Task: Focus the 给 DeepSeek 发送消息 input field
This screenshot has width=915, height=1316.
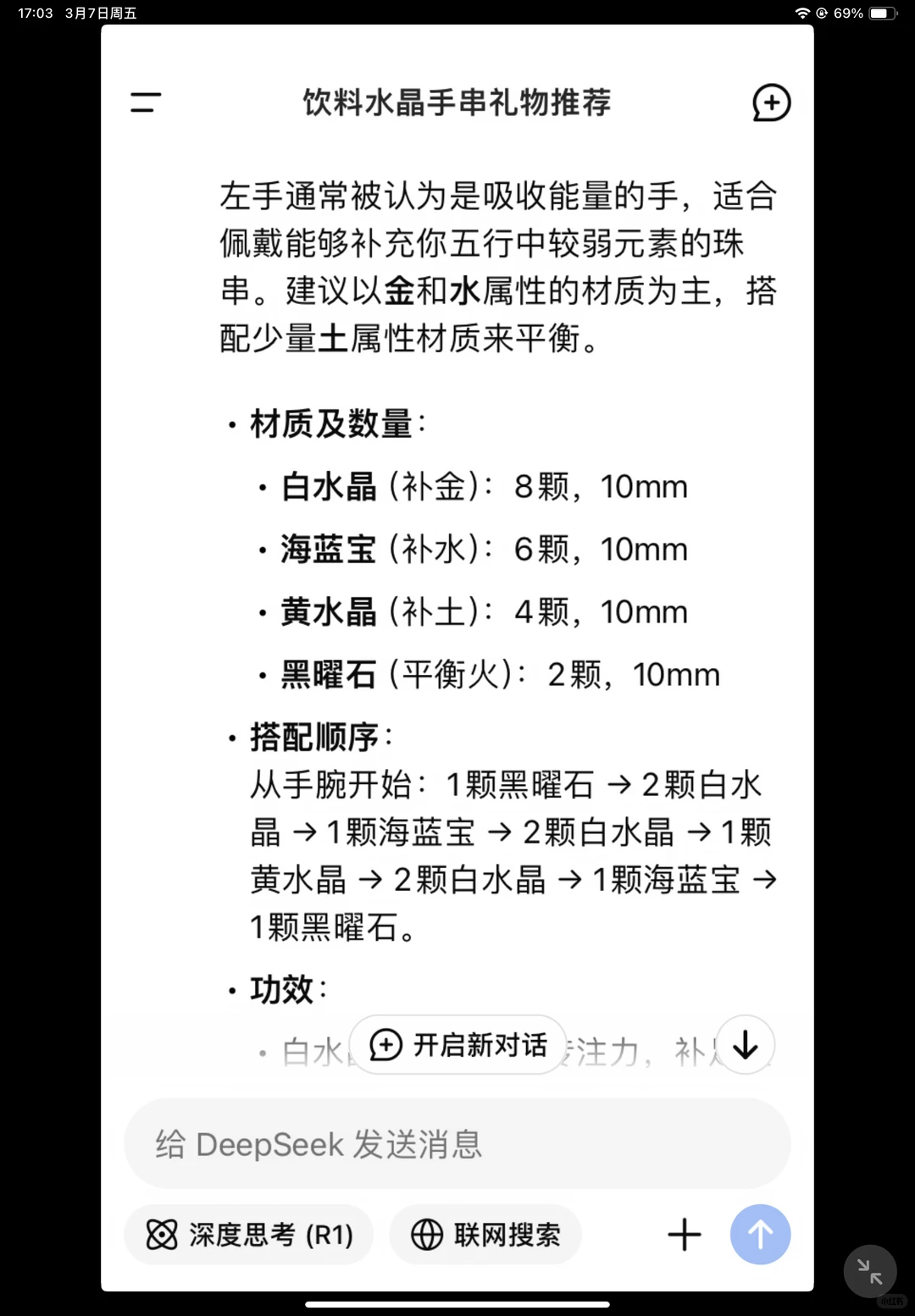Action: [457, 1144]
